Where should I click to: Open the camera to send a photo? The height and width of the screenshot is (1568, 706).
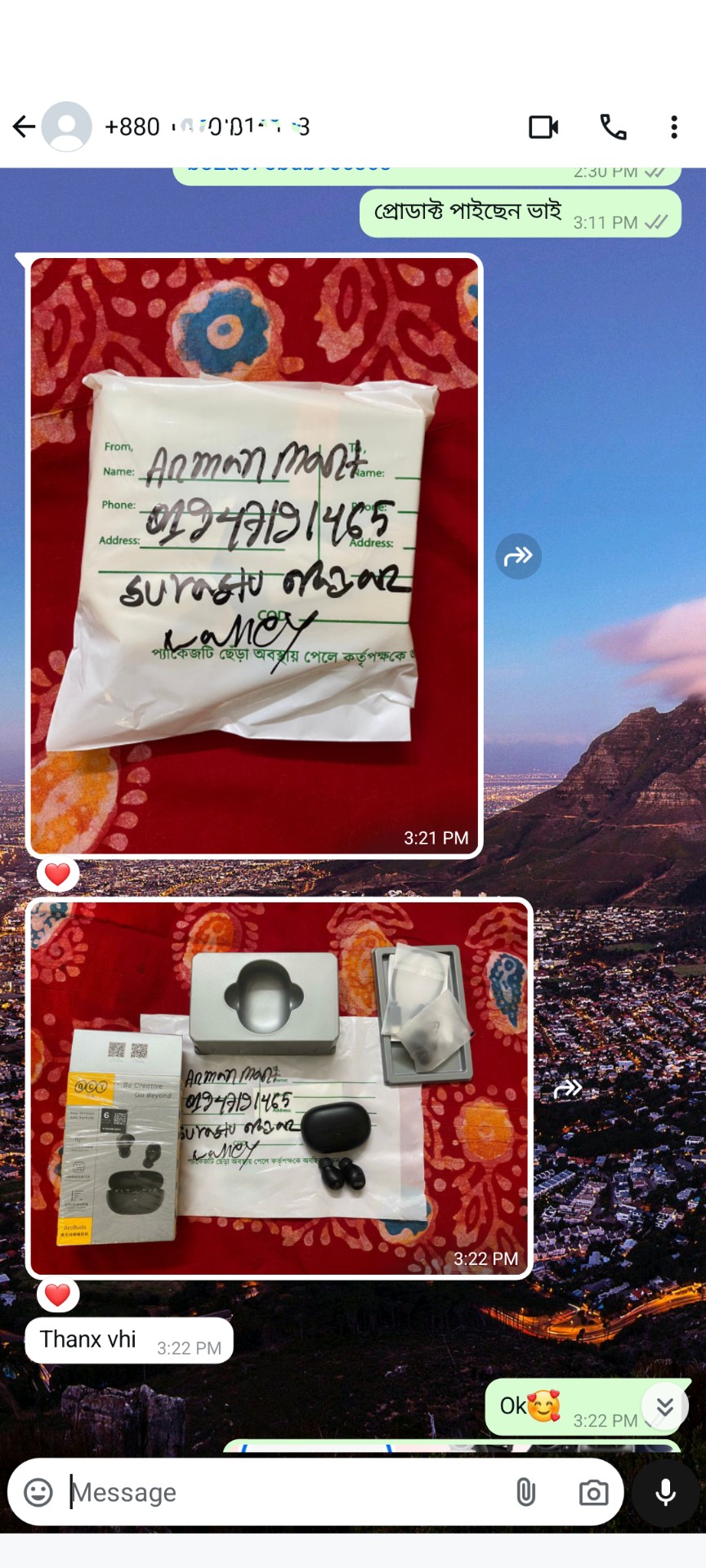[593, 1493]
